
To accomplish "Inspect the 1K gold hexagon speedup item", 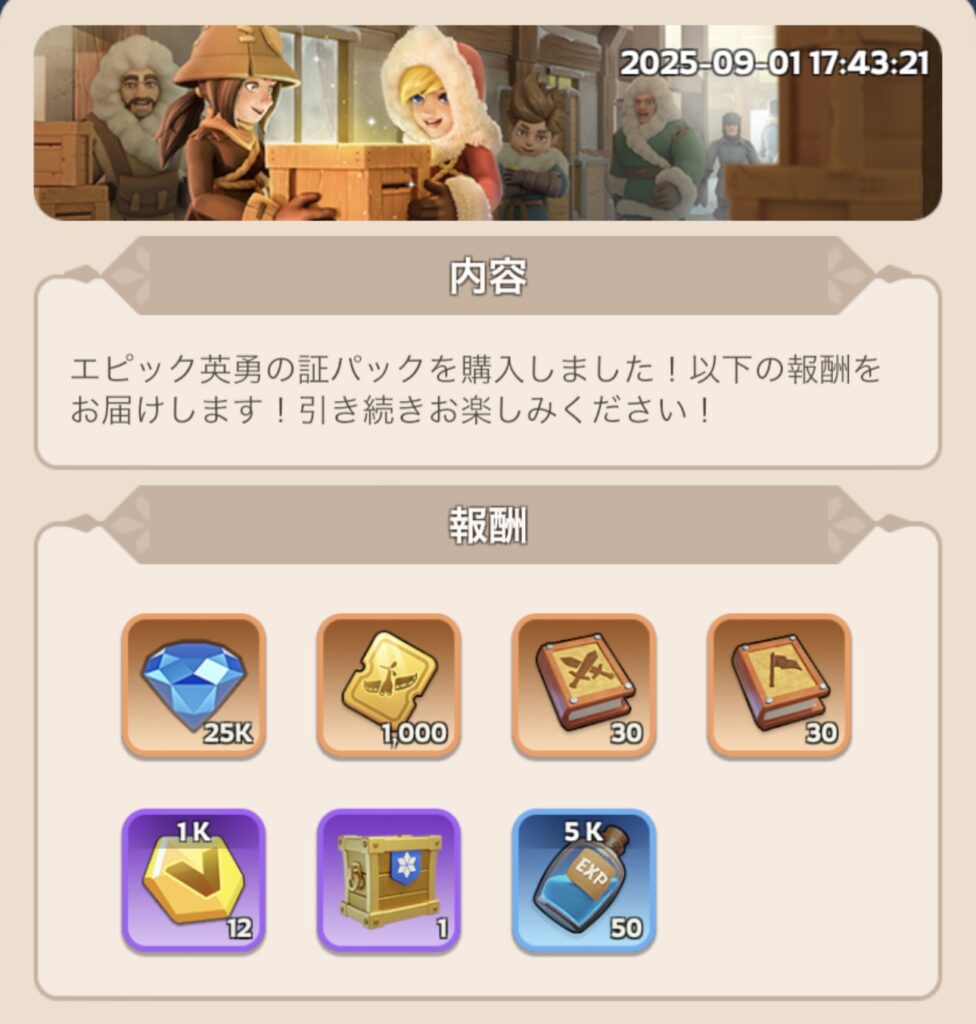I will [x=194, y=880].
